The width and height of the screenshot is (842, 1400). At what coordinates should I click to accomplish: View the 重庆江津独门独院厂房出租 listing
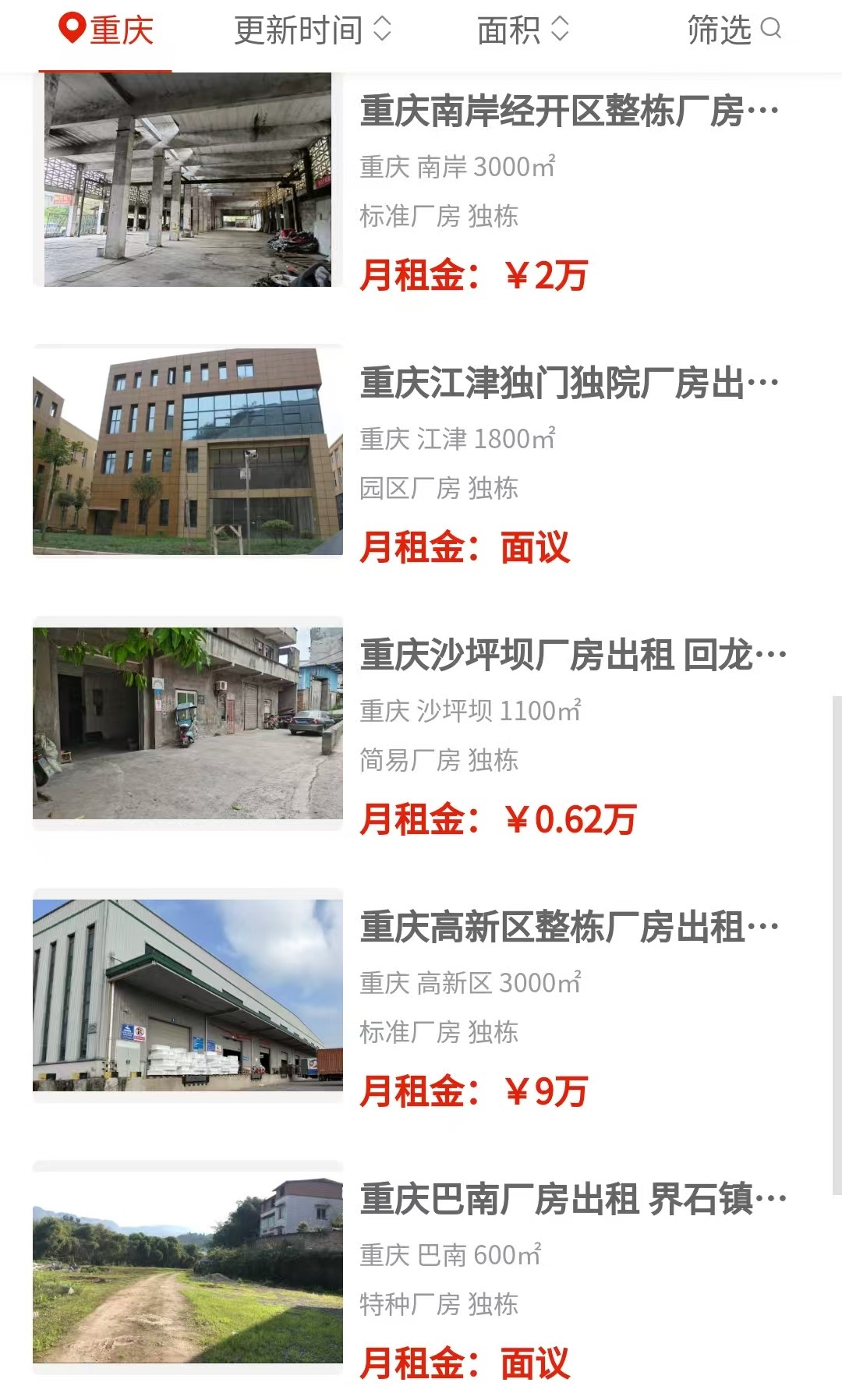[x=568, y=384]
